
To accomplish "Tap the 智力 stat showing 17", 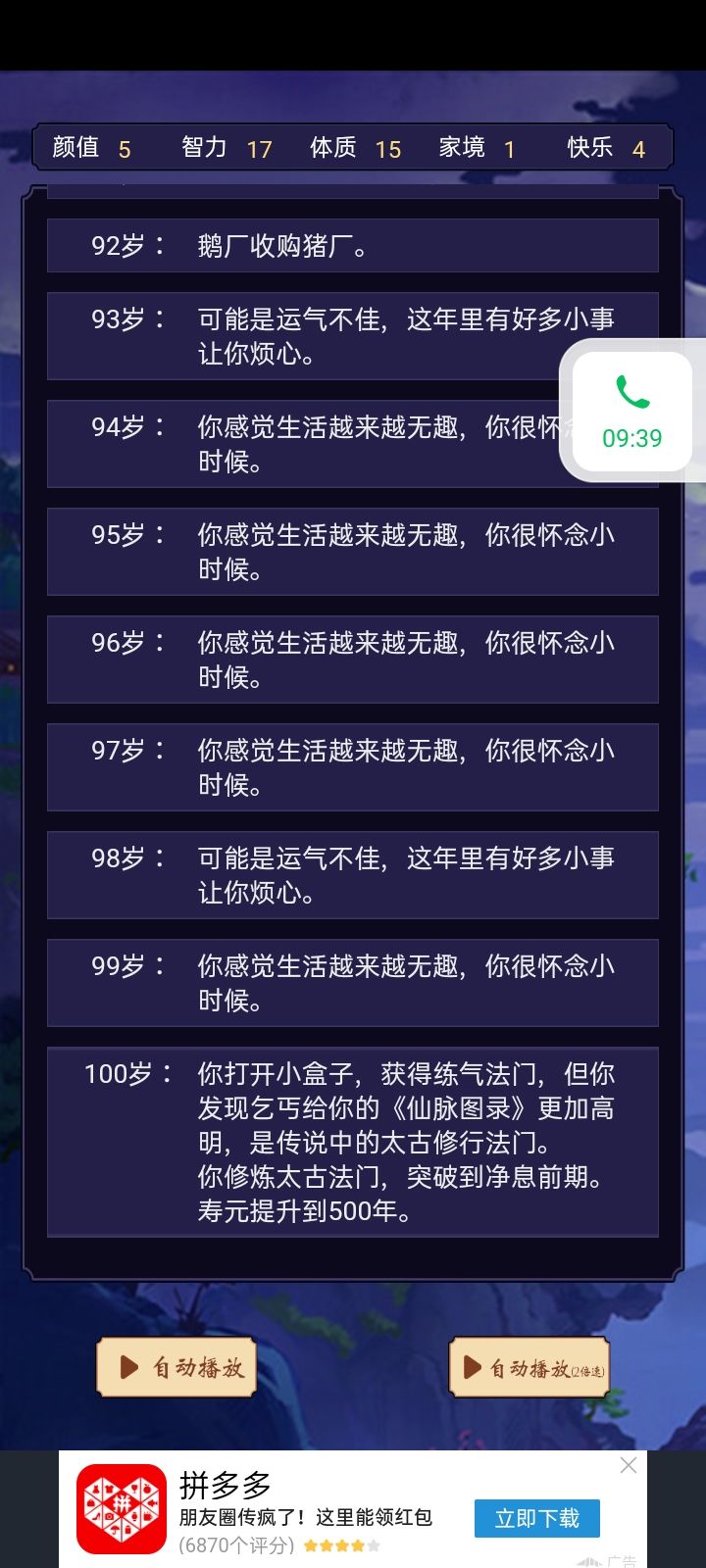I will (x=223, y=148).
